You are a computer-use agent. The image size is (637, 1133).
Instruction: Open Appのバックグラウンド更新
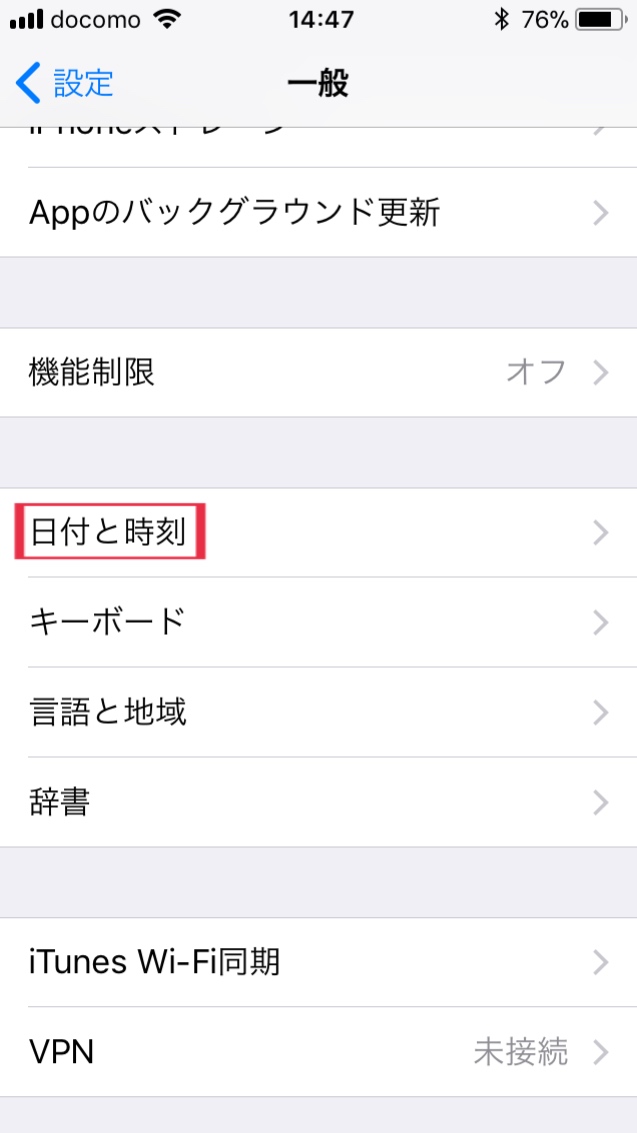(318, 212)
